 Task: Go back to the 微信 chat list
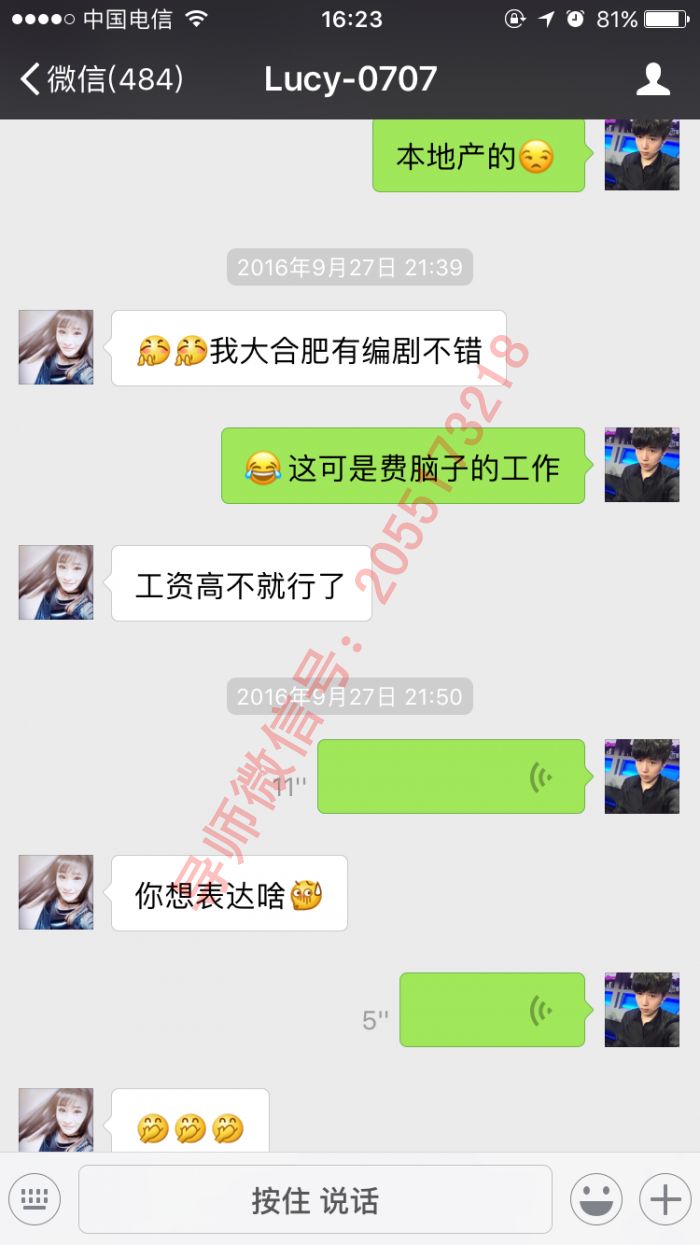pyautogui.click(x=100, y=79)
